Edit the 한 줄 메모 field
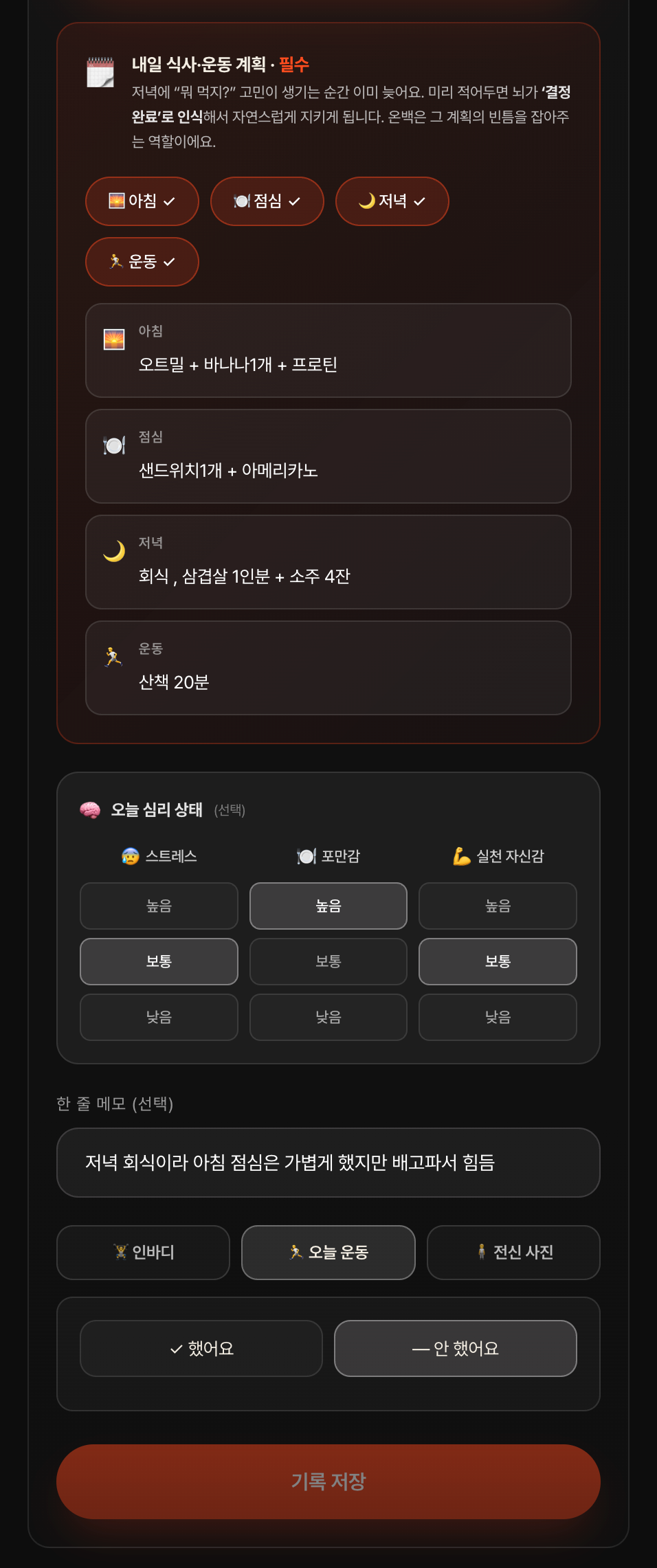 click(328, 1163)
